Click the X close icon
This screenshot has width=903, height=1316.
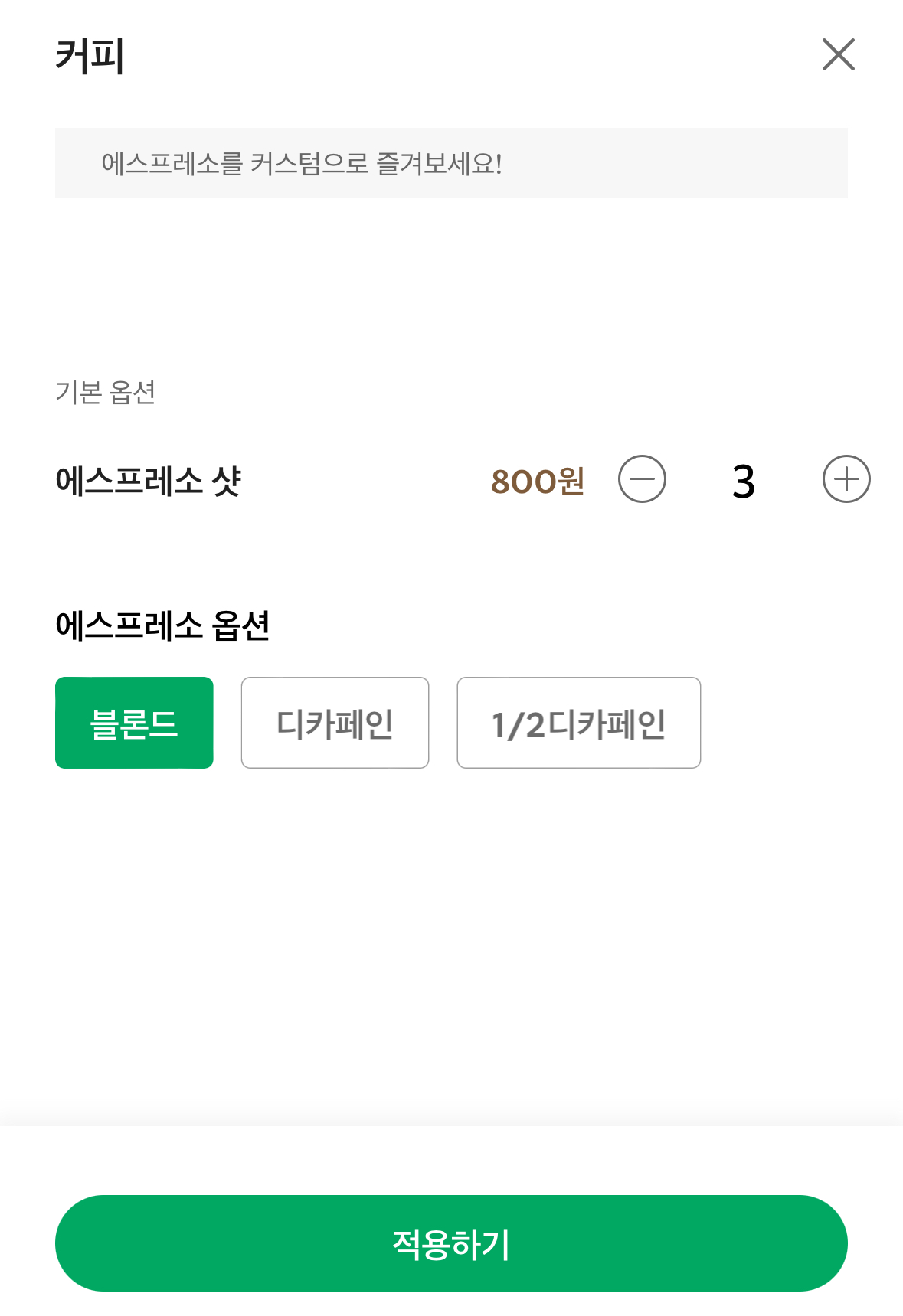[839, 54]
